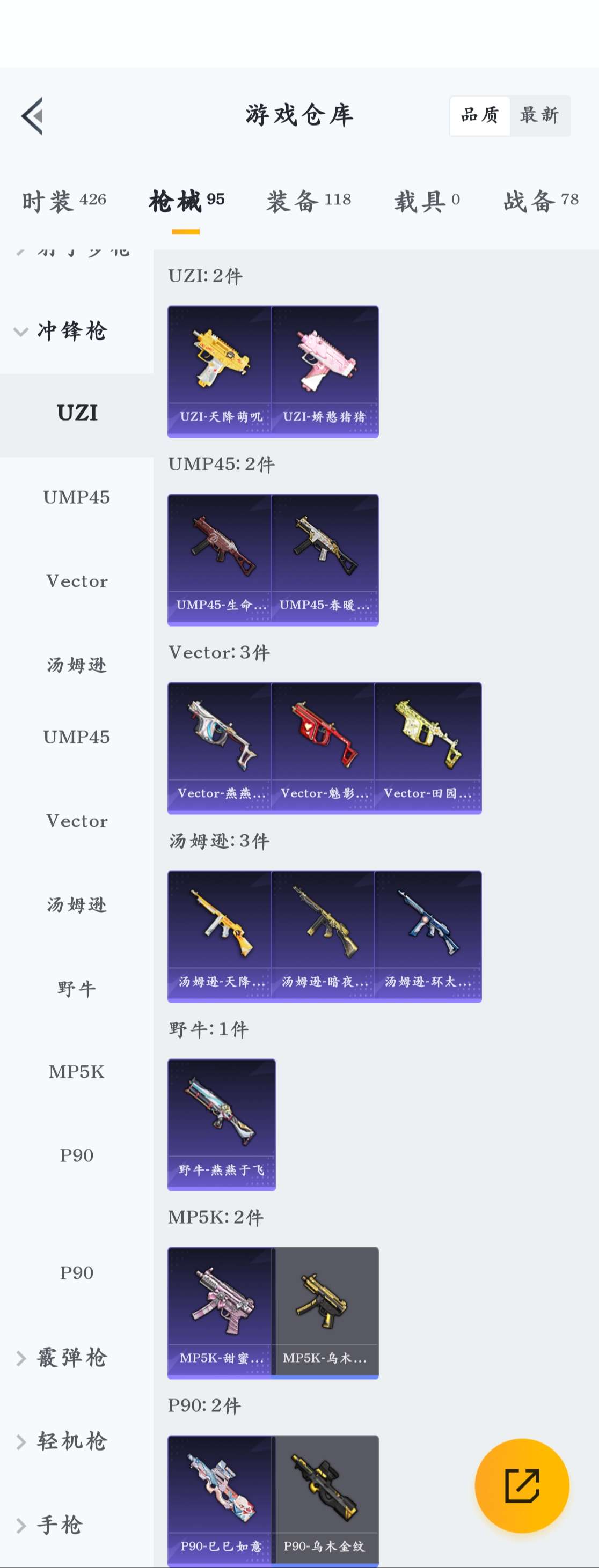Expand the 霰弹枪 category
This screenshot has height=1568, width=599.
(x=61, y=1357)
